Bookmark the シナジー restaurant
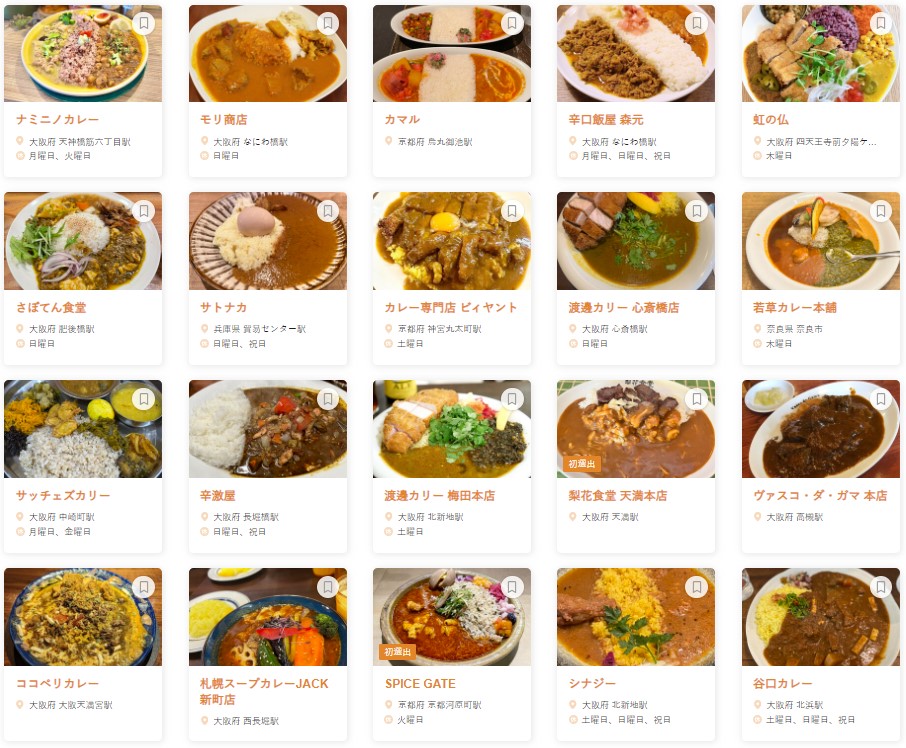Screen dimensions: 906x748 pos(696,587)
